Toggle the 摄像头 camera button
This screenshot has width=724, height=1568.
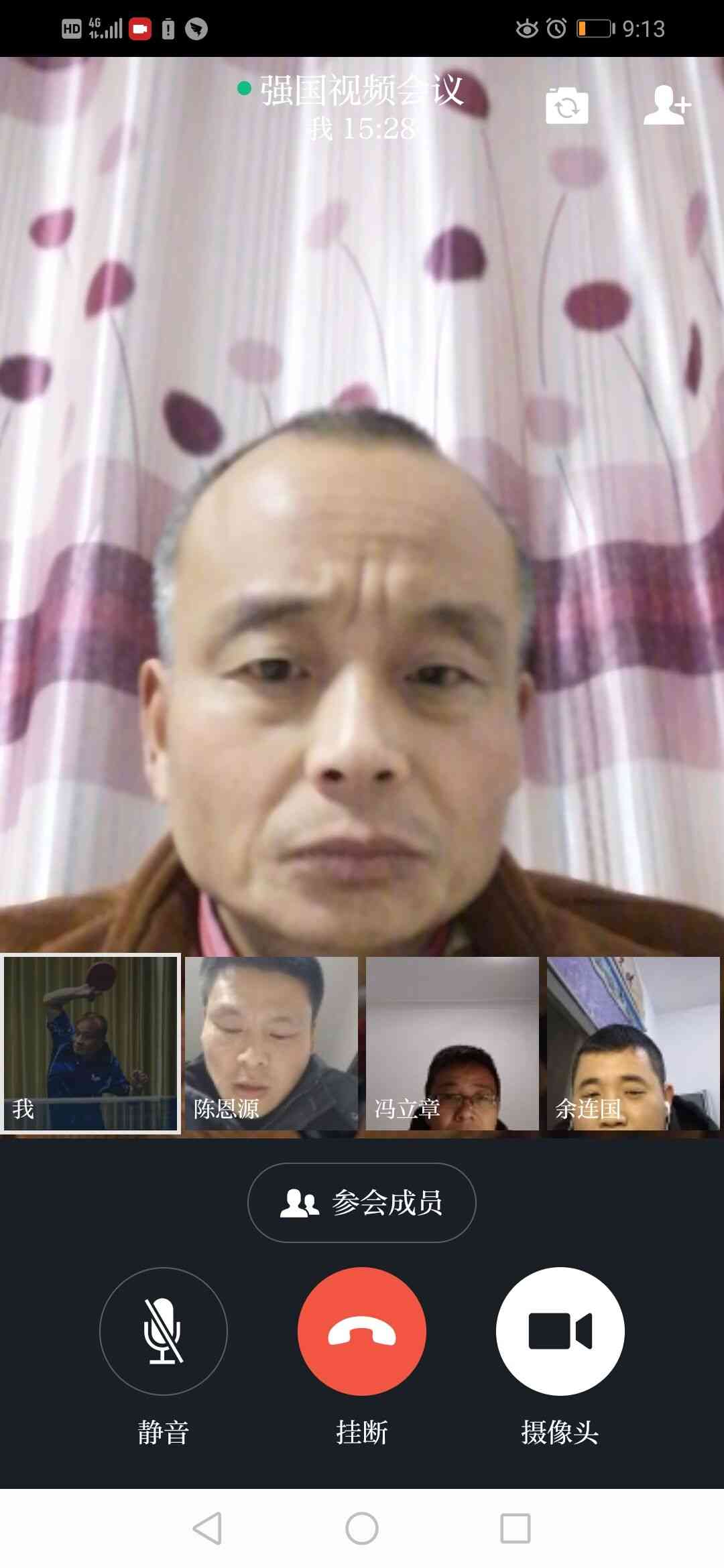(x=560, y=1331)
